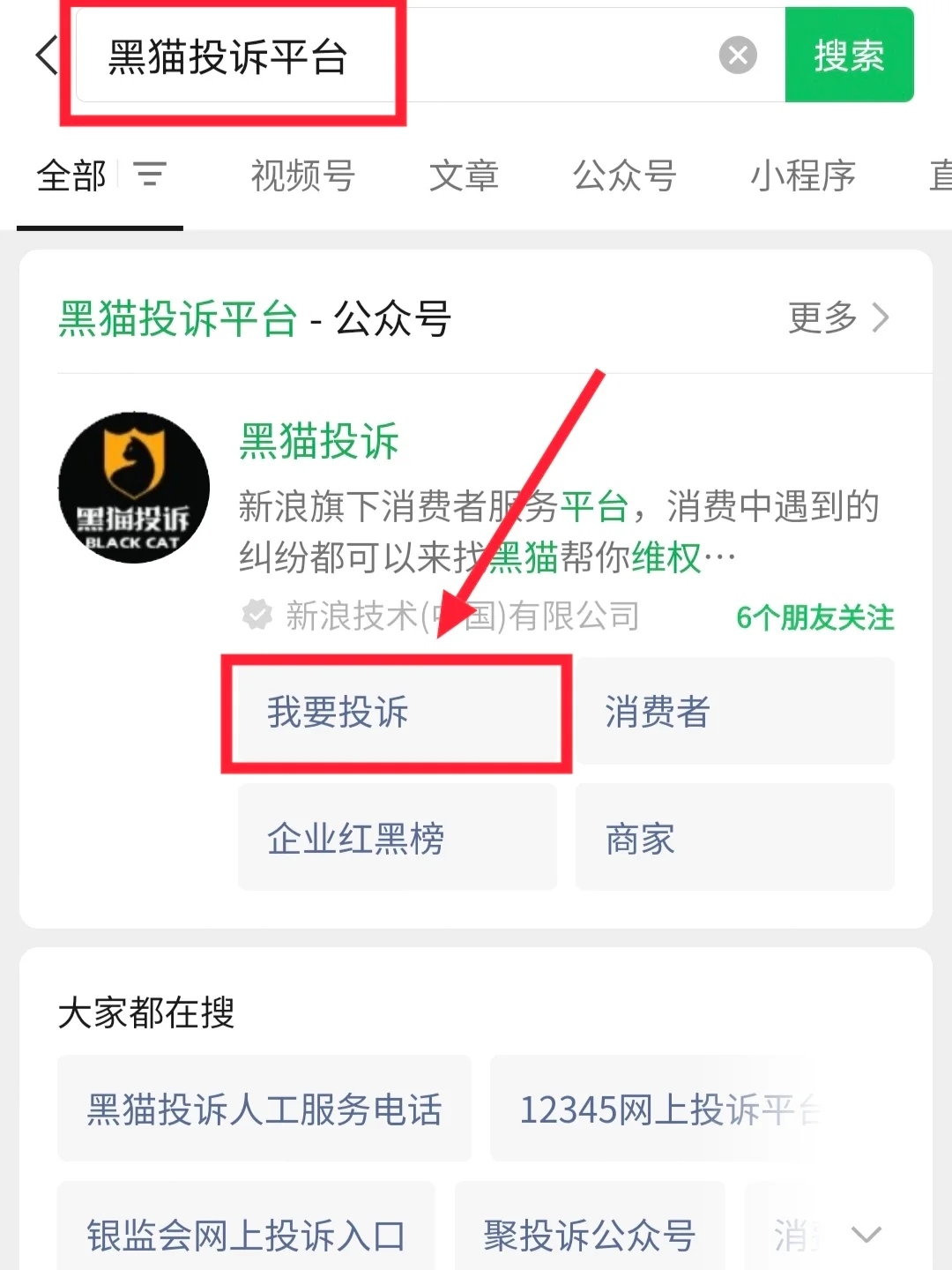Expand more suggested searches
The width and height of the screenshot is (952, 1270).
point(866,1235)
